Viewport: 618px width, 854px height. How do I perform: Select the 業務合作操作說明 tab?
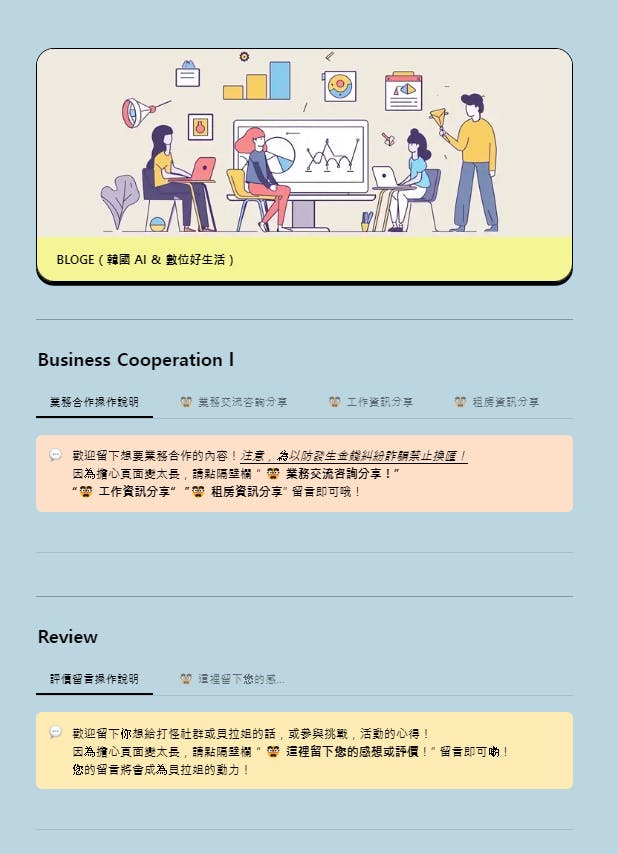[x=94, y=402]
